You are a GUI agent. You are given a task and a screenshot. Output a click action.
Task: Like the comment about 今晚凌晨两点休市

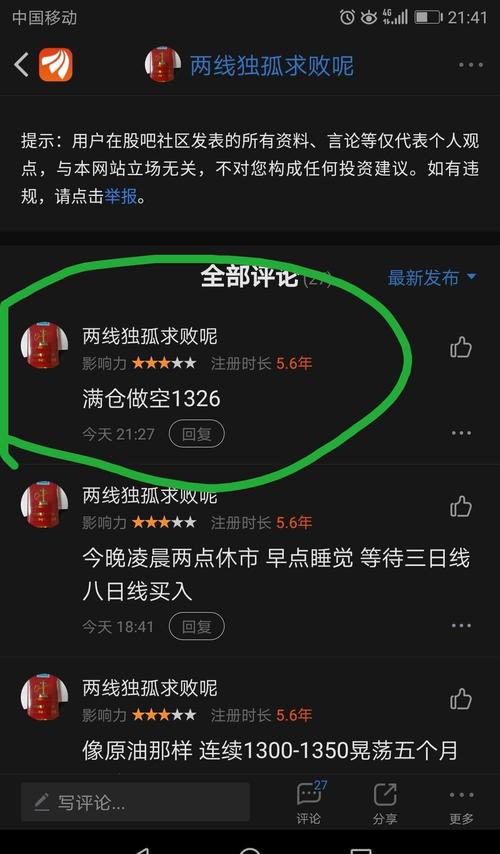[x=461, y=506]
